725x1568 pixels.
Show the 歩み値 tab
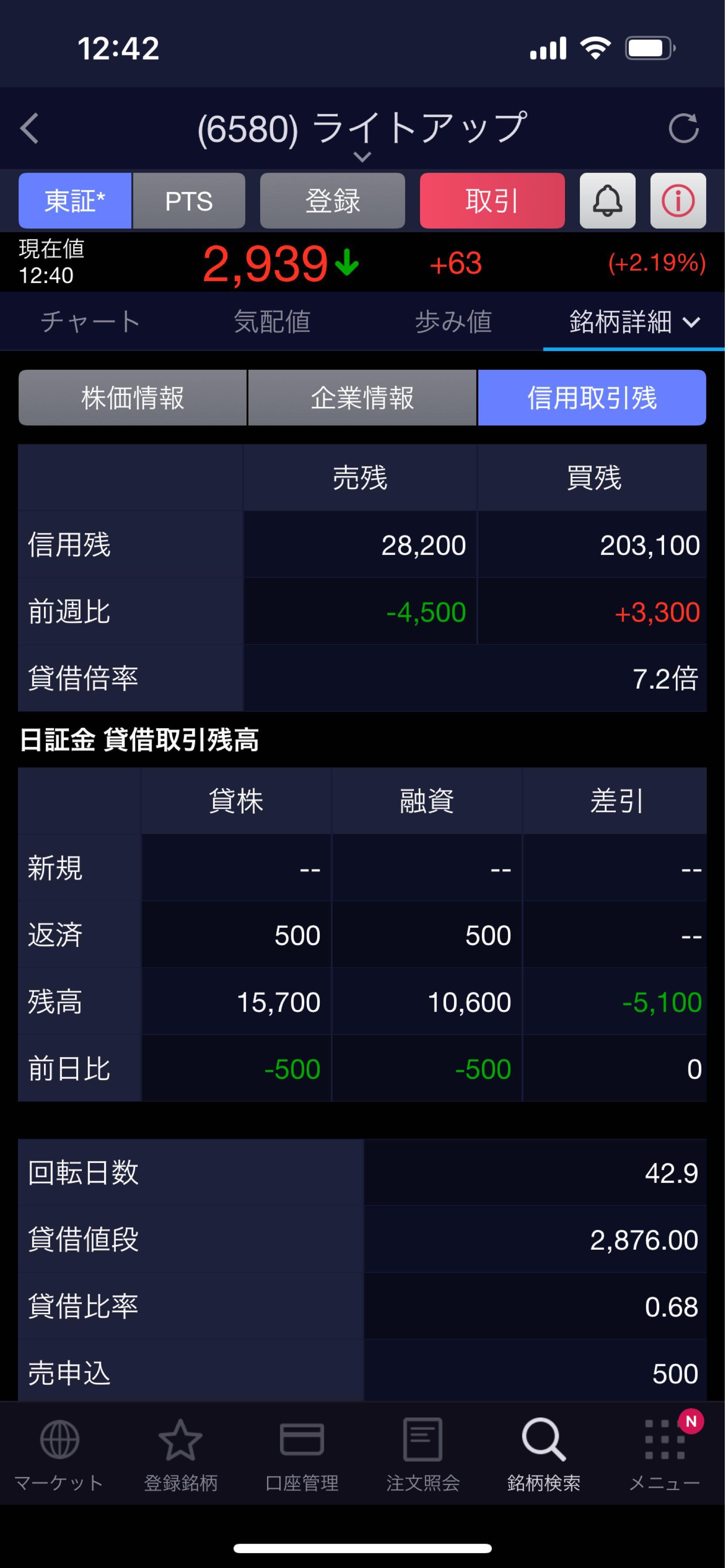453,321
